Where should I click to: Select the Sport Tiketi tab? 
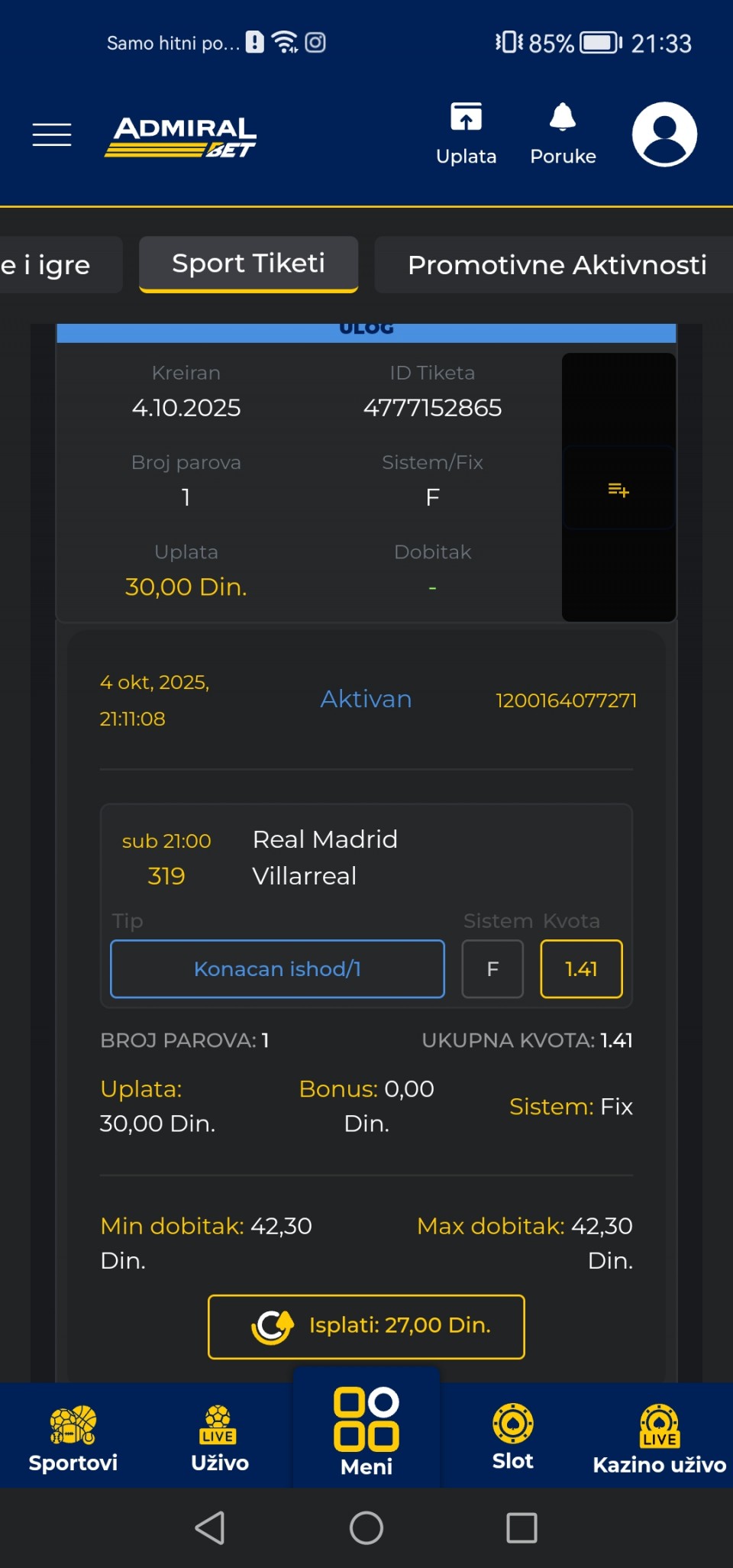[248, 264]
